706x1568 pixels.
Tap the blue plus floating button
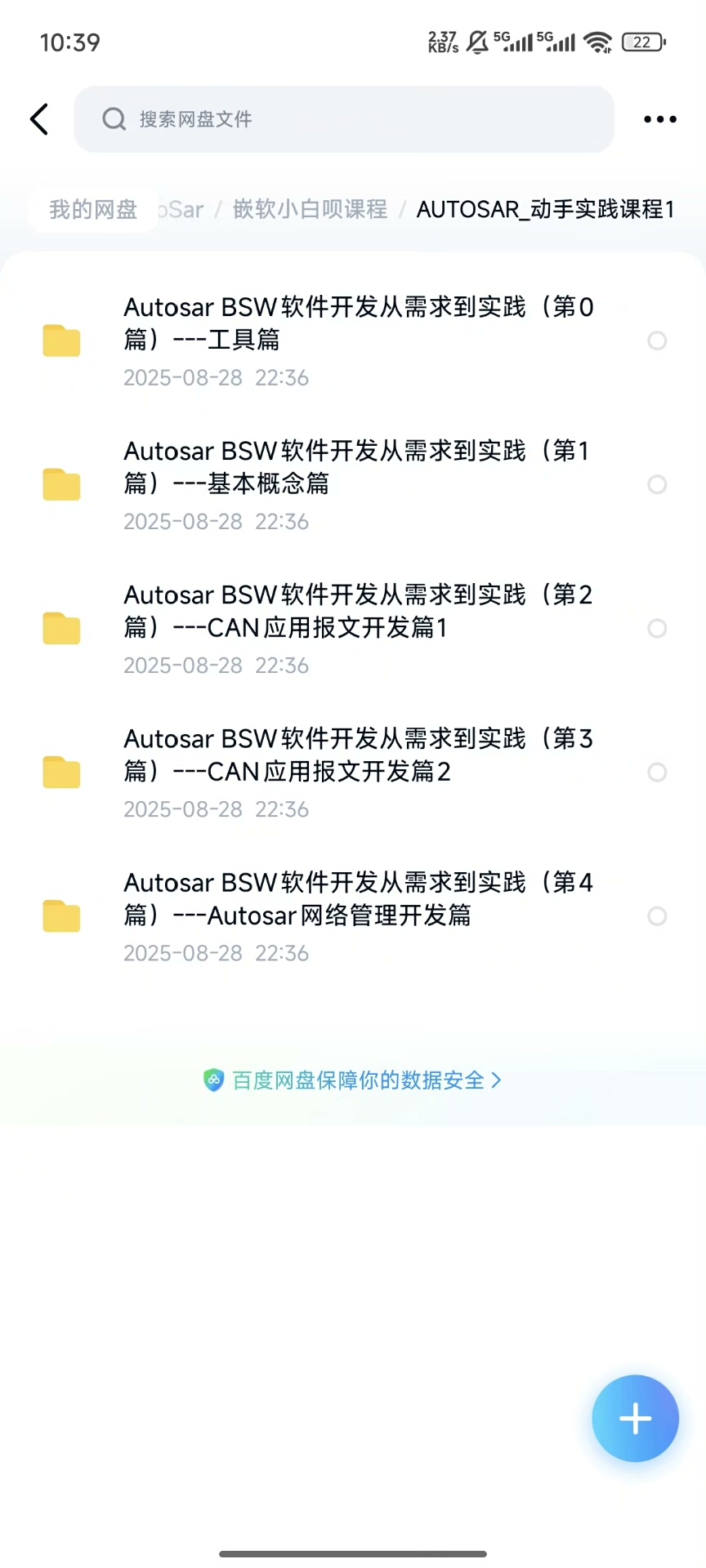(x=635, y=1419)
